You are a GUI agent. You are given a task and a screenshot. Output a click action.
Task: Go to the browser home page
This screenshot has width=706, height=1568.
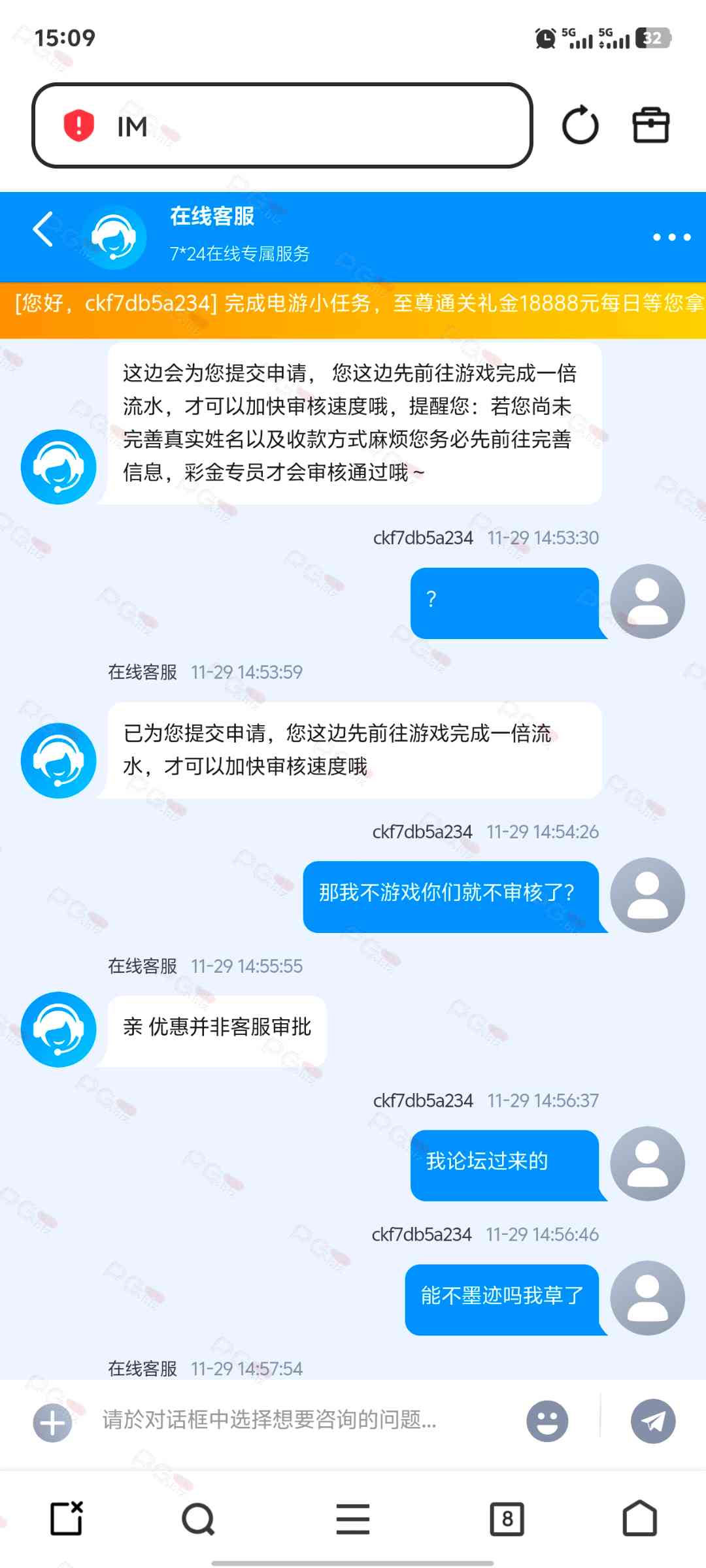coord(639,1518)
